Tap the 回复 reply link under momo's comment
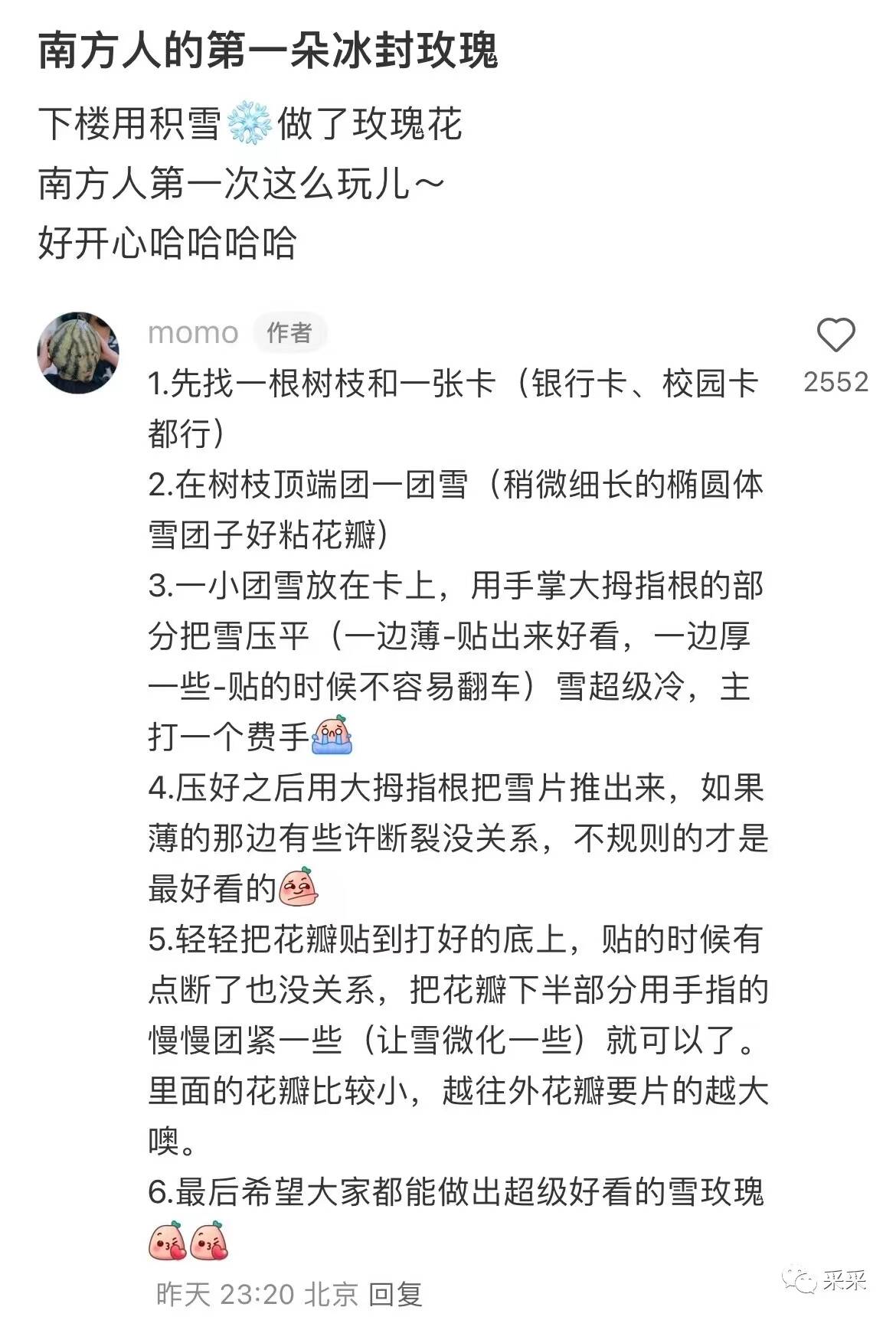The height and width of the screenshot is (1320, 896). pos(396,1294)
